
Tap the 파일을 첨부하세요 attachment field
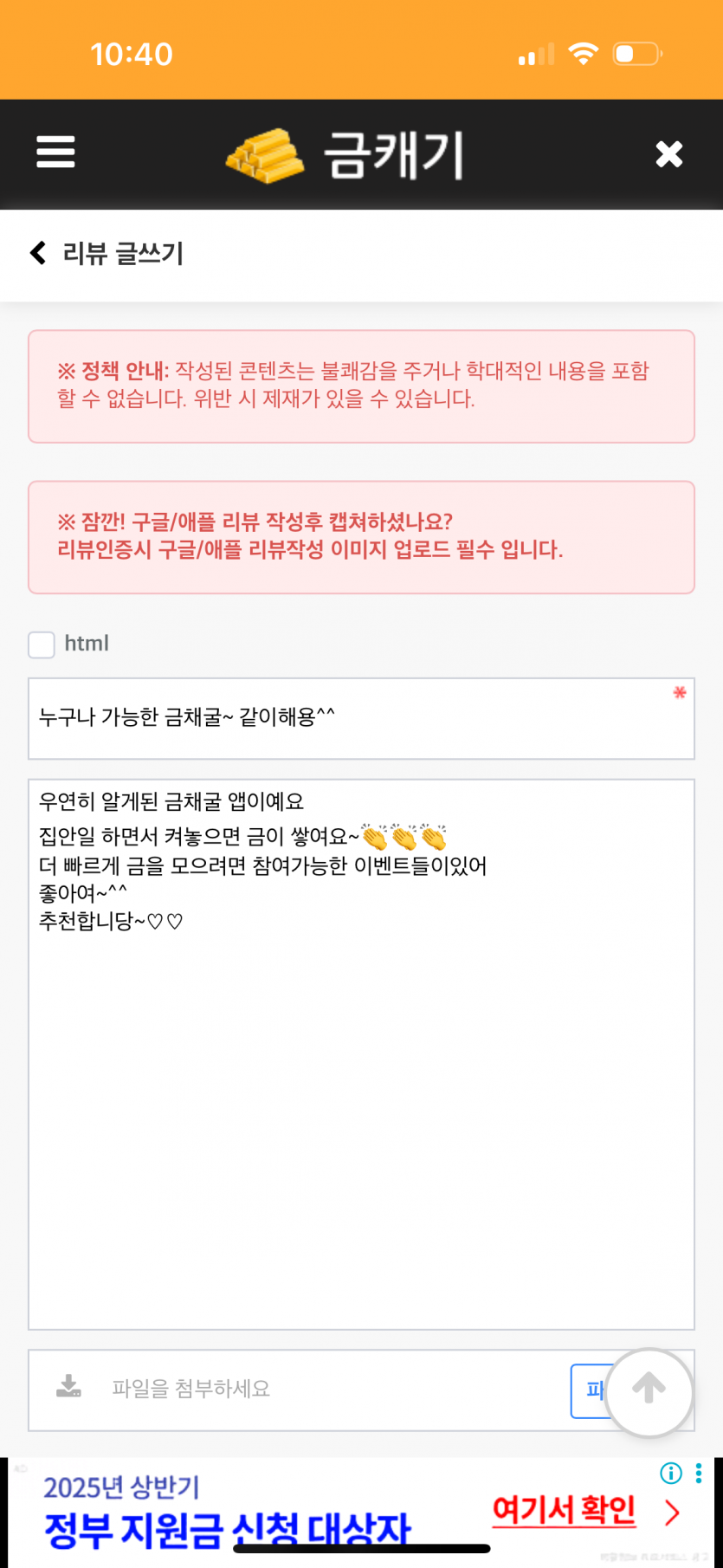[299, 1390]
